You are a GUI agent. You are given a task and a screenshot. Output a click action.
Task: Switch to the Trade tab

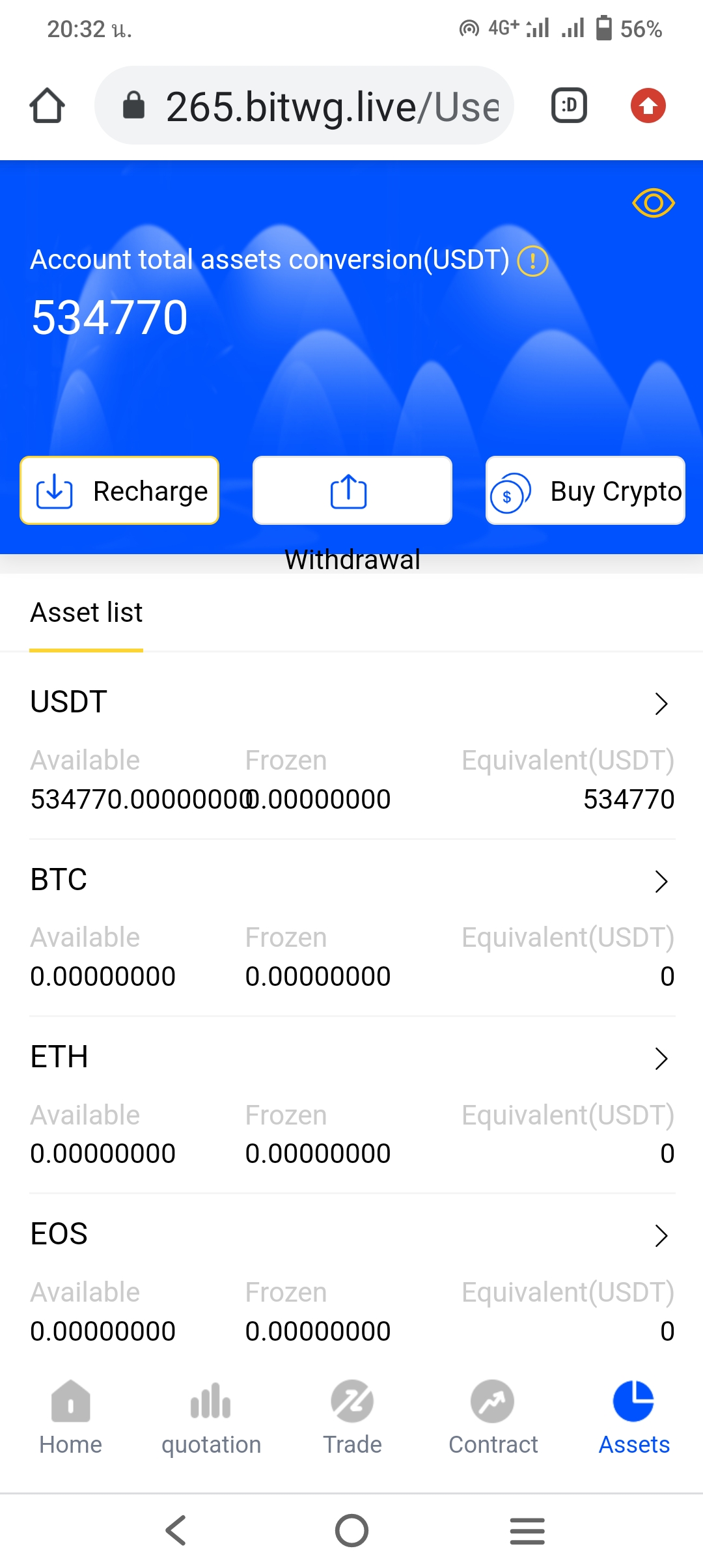[352, 1417]
